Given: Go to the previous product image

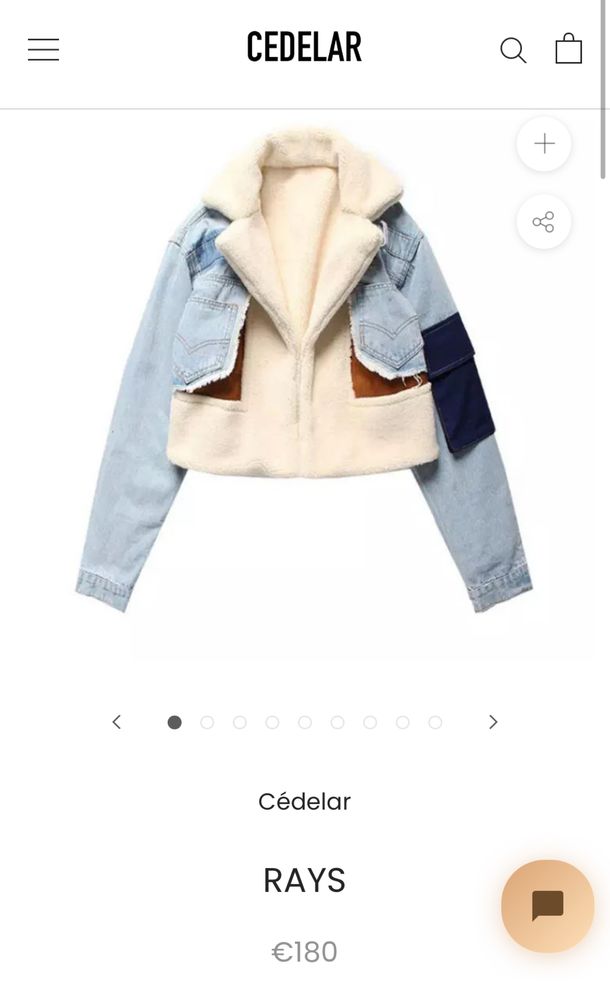Looking at the screenshot, I should (117, 722).
